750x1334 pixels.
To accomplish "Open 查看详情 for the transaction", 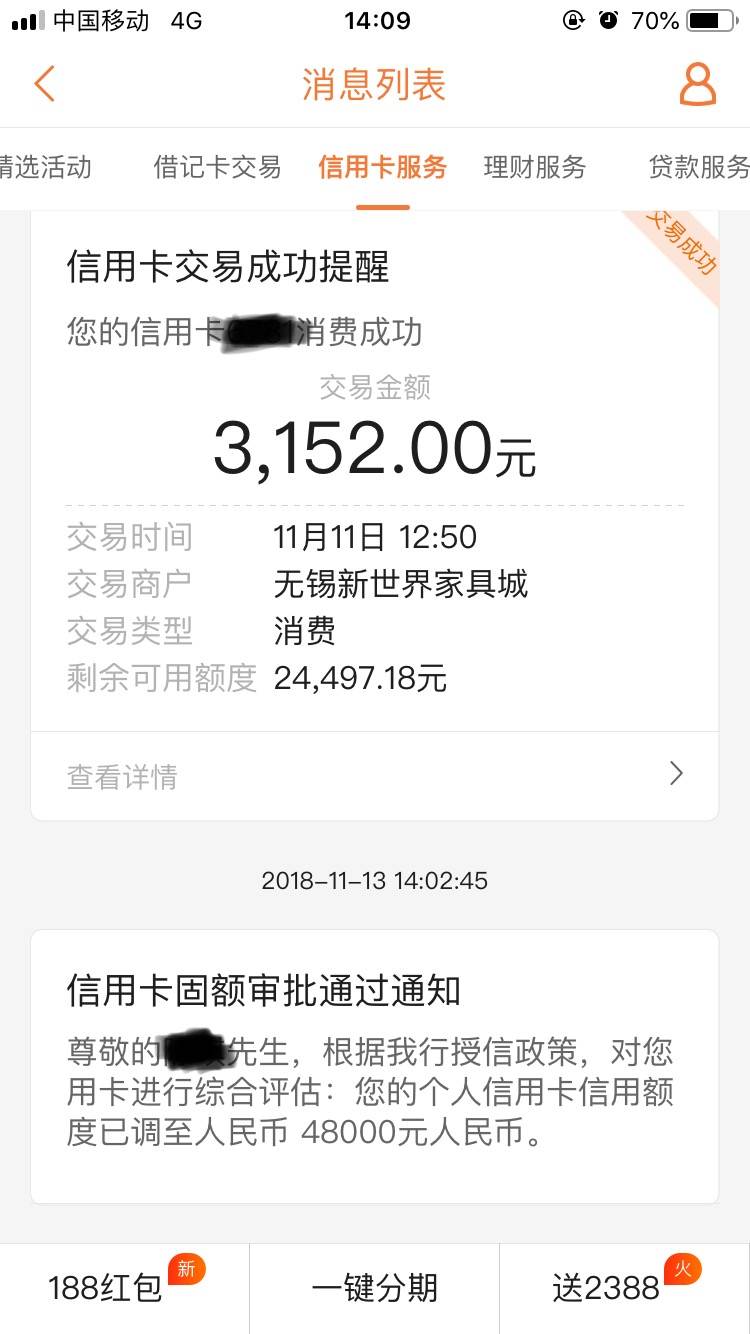I will click(120, 773).
